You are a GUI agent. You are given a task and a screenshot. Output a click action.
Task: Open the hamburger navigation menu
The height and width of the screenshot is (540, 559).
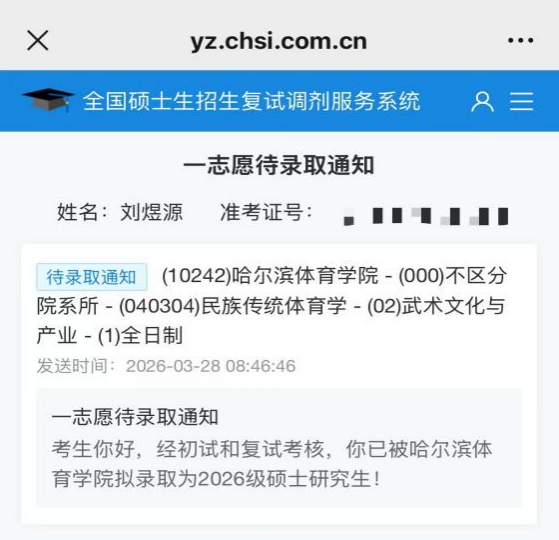point(522,102)
